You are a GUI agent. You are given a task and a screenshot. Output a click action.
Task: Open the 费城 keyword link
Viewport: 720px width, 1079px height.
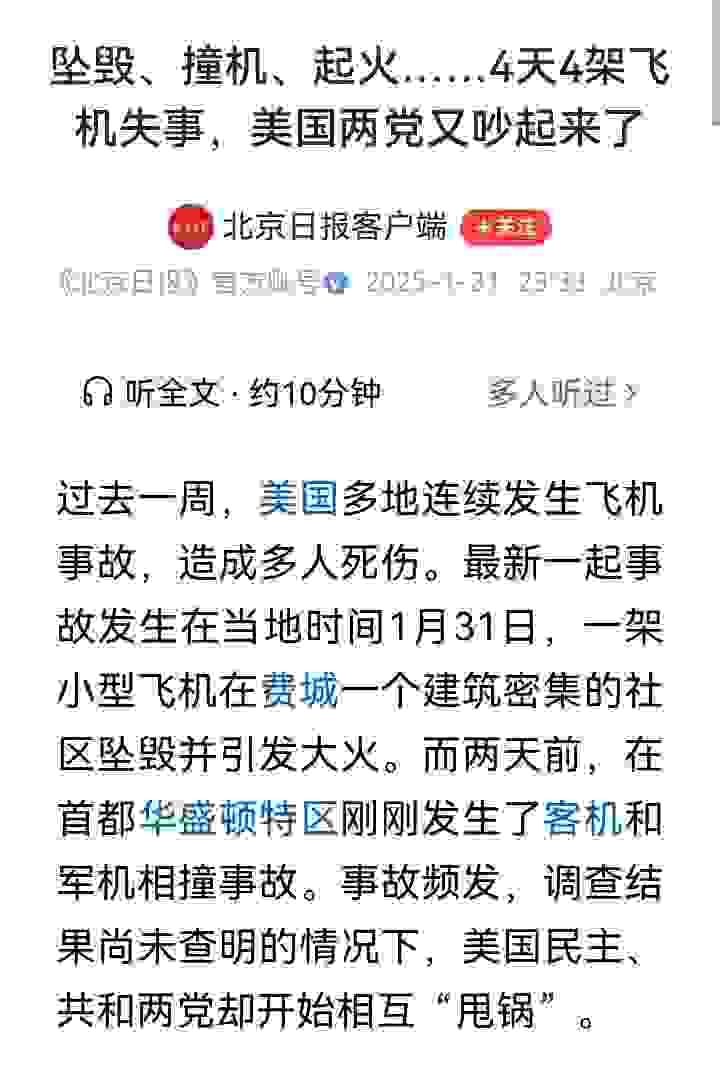[x=299, y=692]
